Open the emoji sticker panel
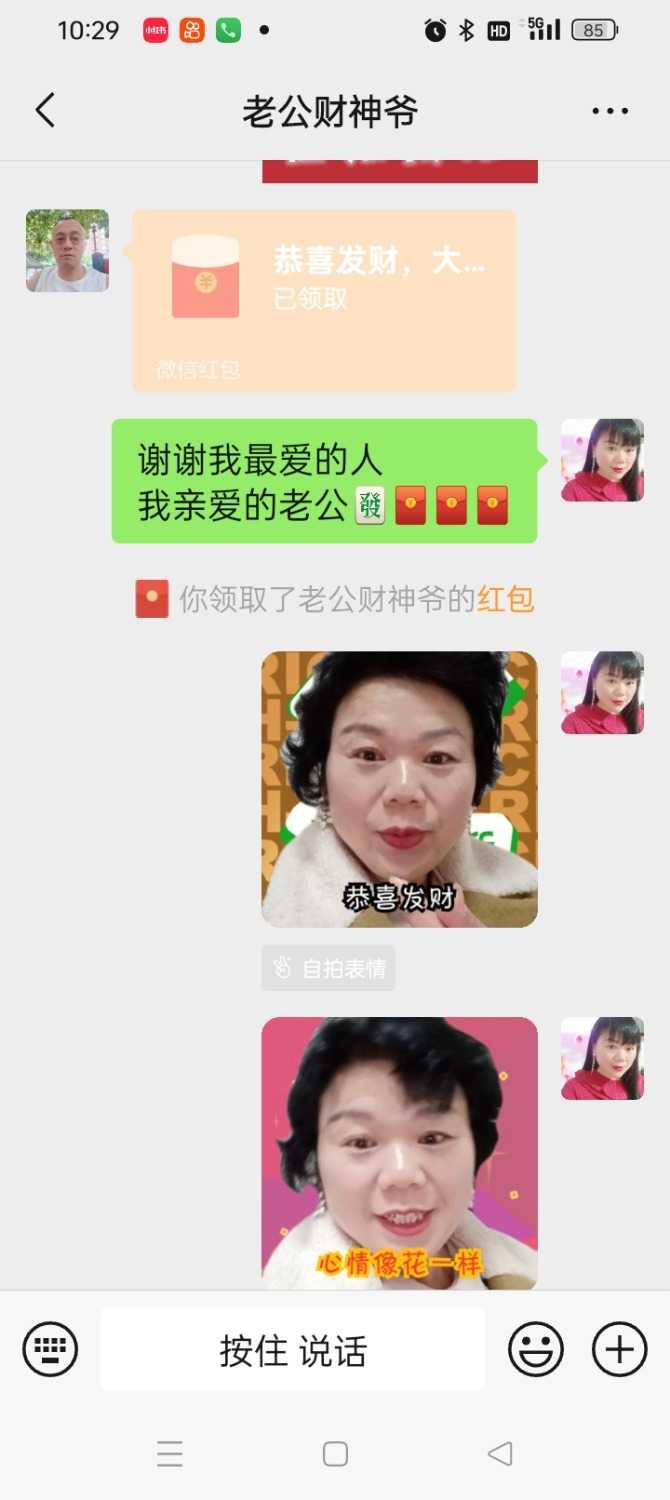670x1500 pixels. pos(536,1350)
